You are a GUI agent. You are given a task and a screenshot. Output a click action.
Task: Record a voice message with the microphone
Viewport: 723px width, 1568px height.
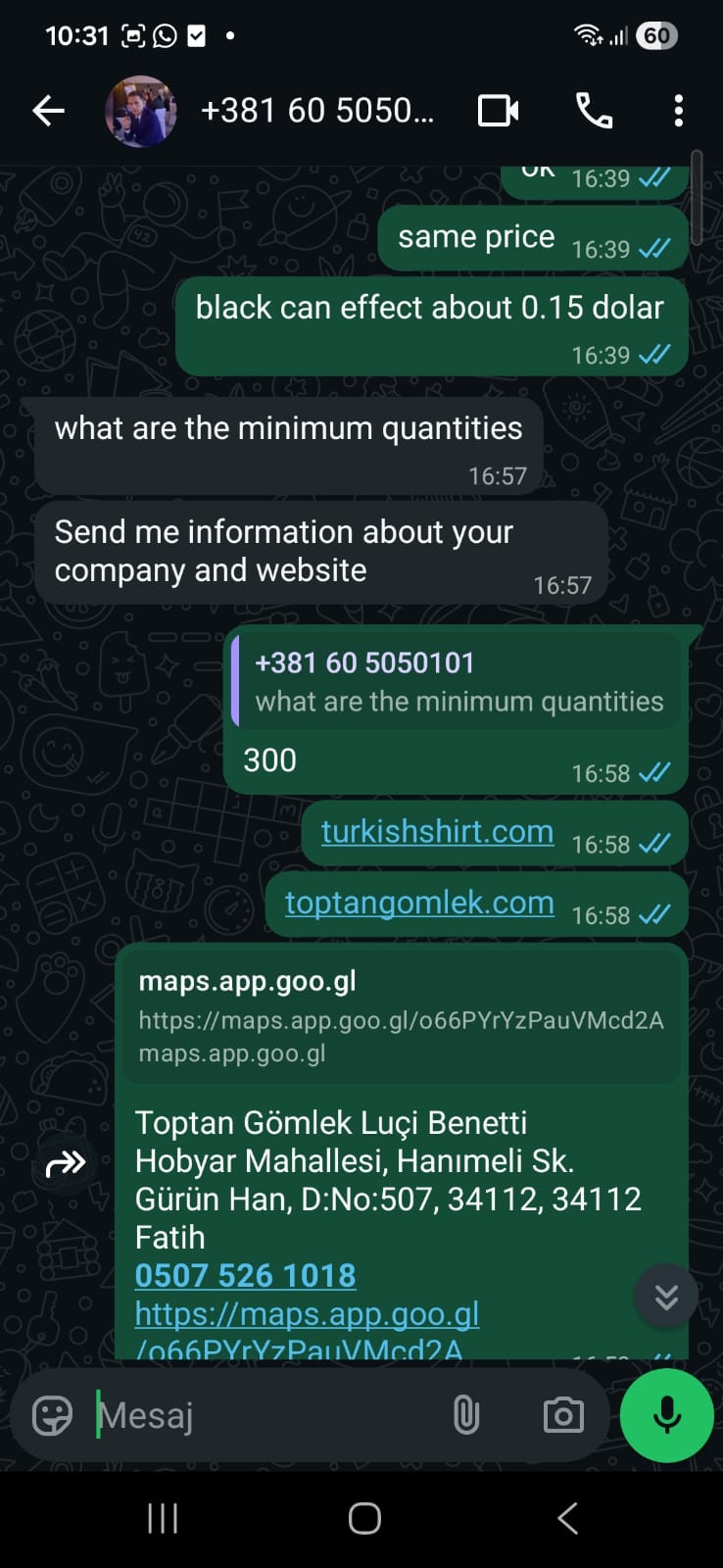tap(667, 1416)
